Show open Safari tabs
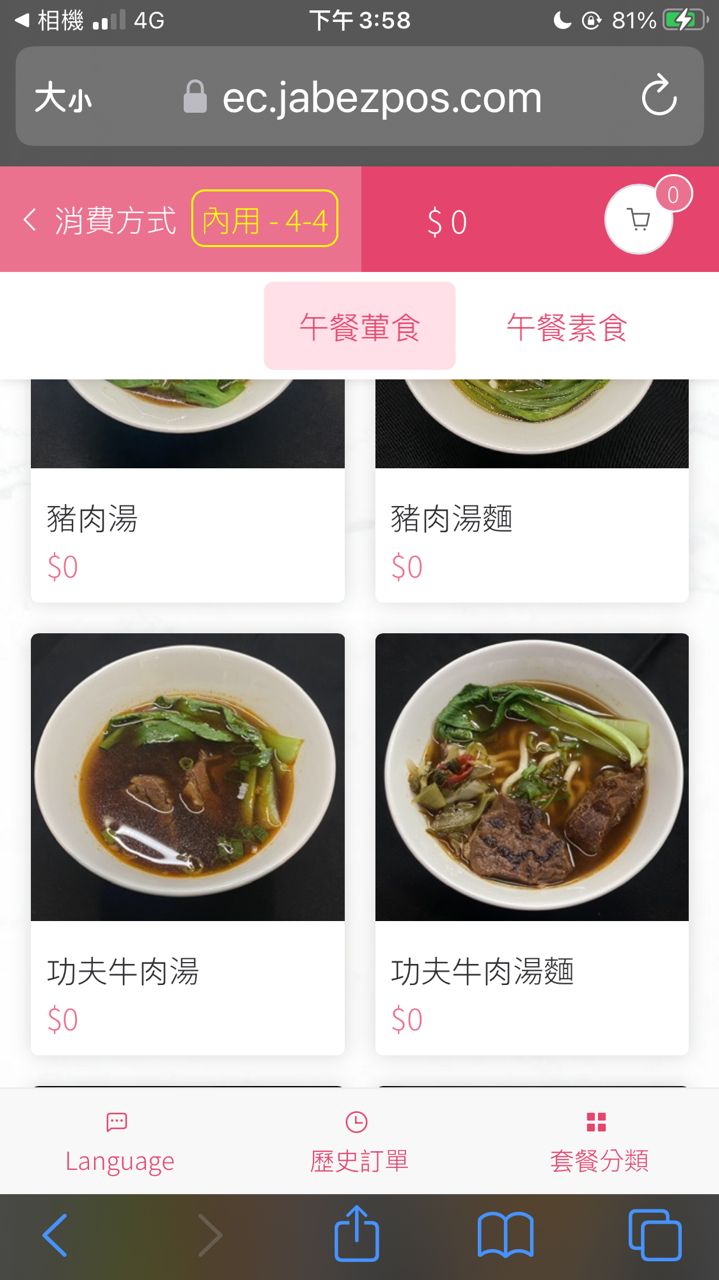719x1280 pixels. (x=655, y=1236)
